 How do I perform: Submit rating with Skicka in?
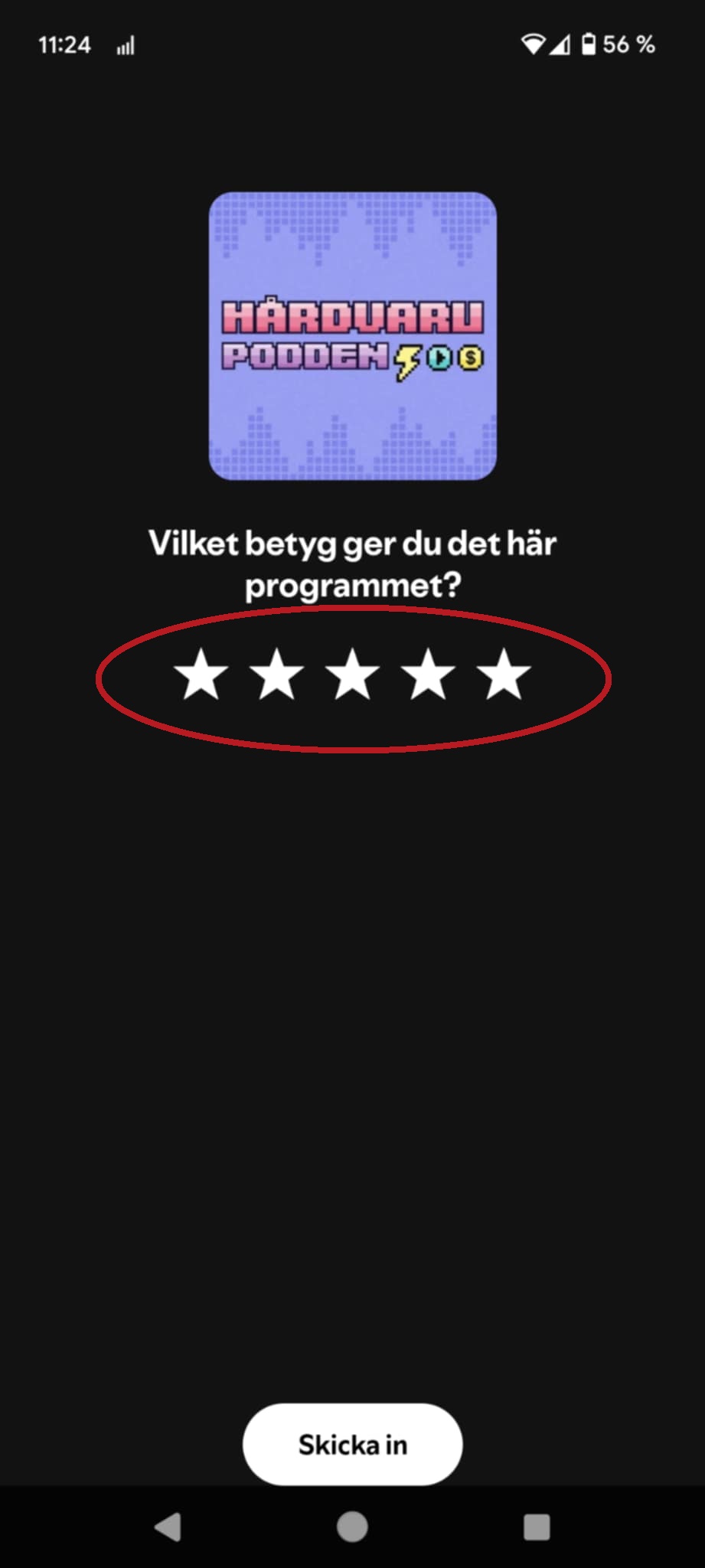352,1444
